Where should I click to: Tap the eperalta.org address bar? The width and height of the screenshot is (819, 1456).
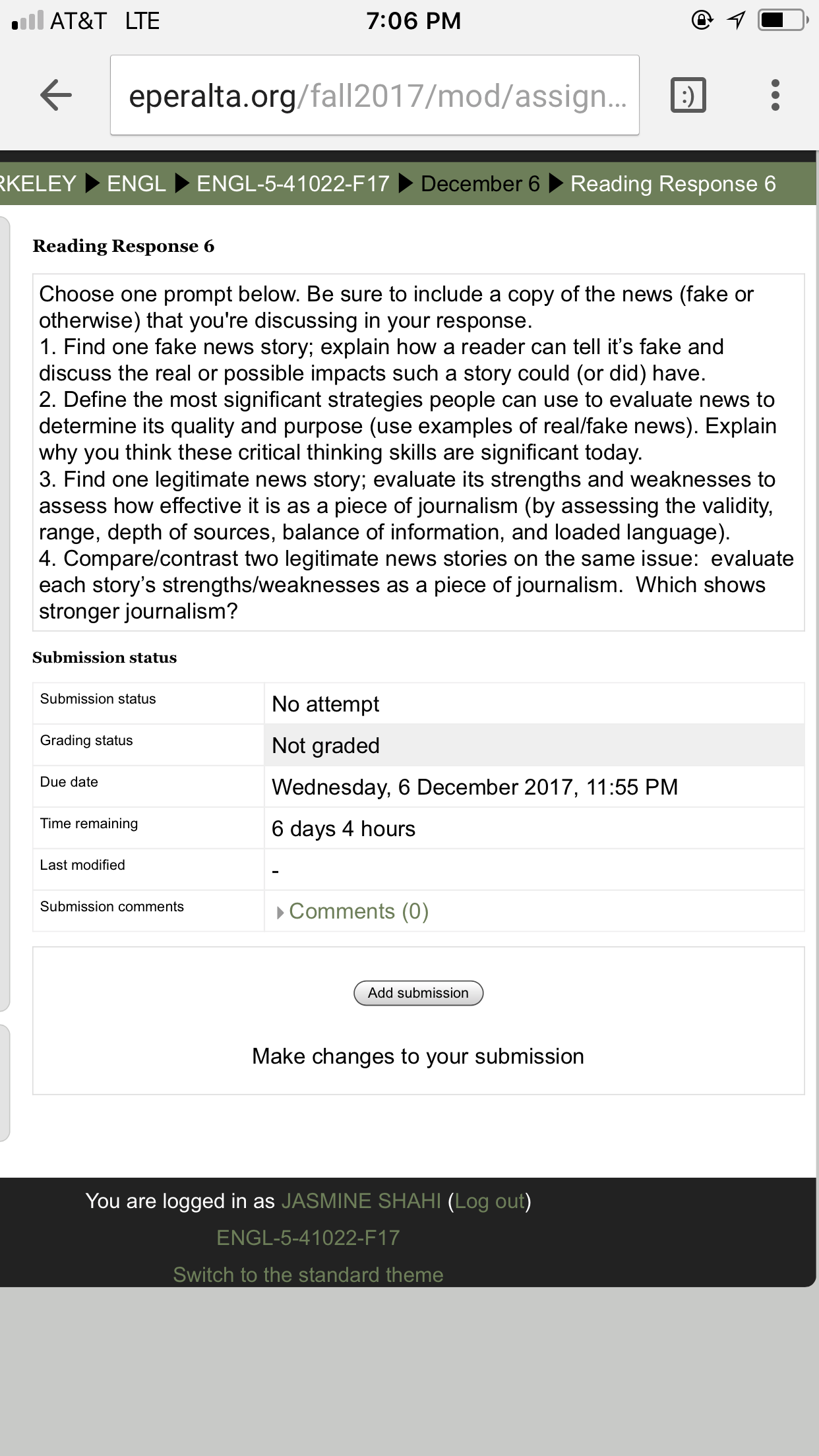click(375, 96)
